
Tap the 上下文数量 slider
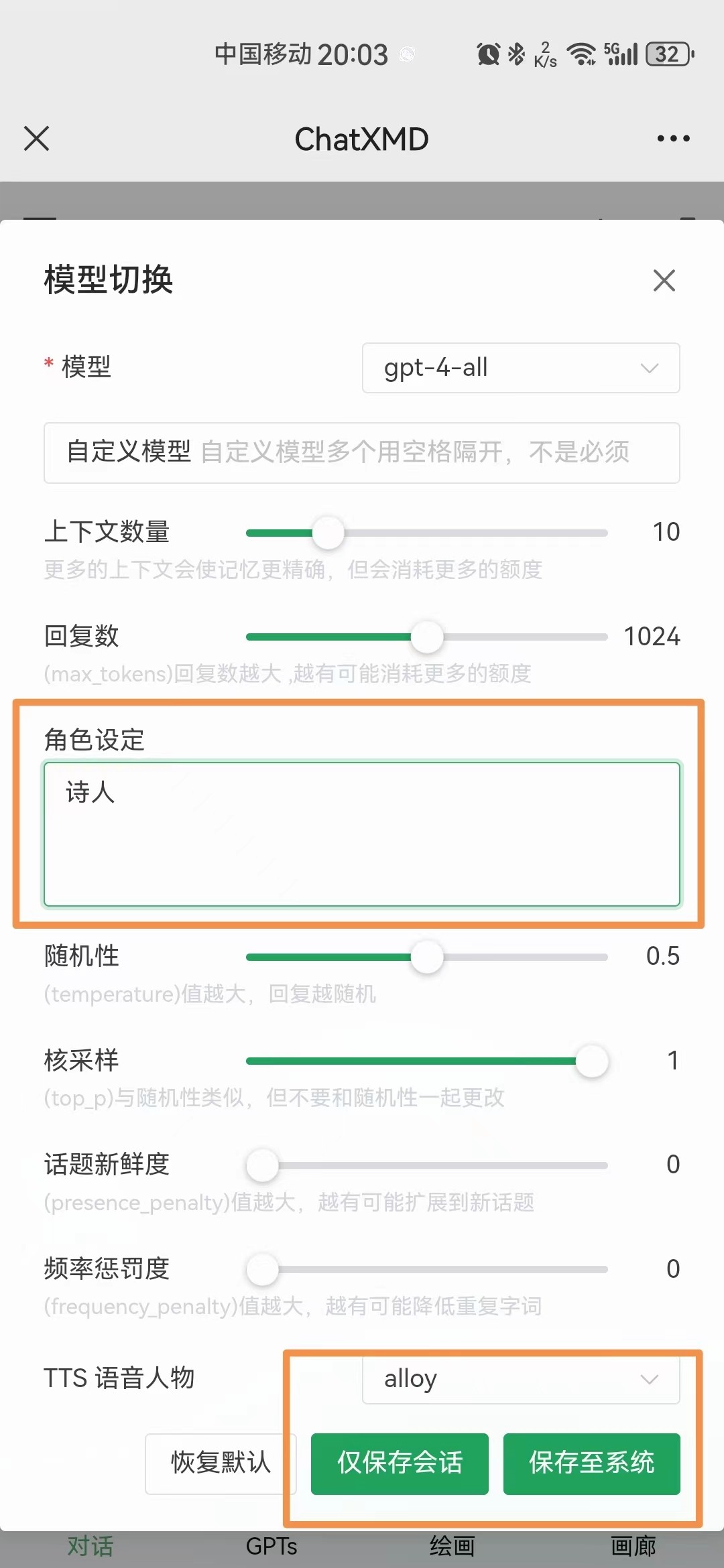point(328,533)
